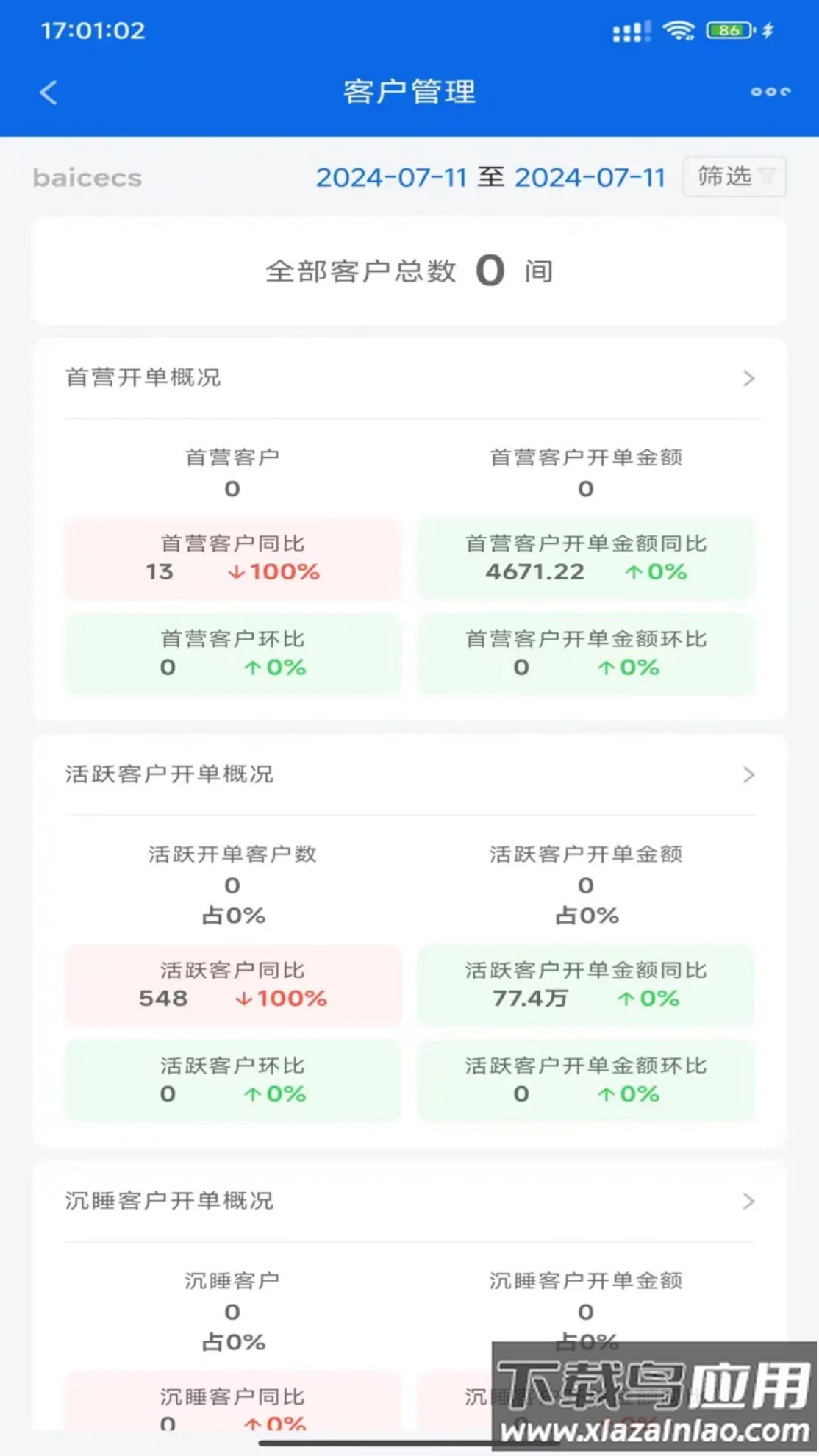
Task: Tap the 客户管理 title
Action: coord(409,93)
